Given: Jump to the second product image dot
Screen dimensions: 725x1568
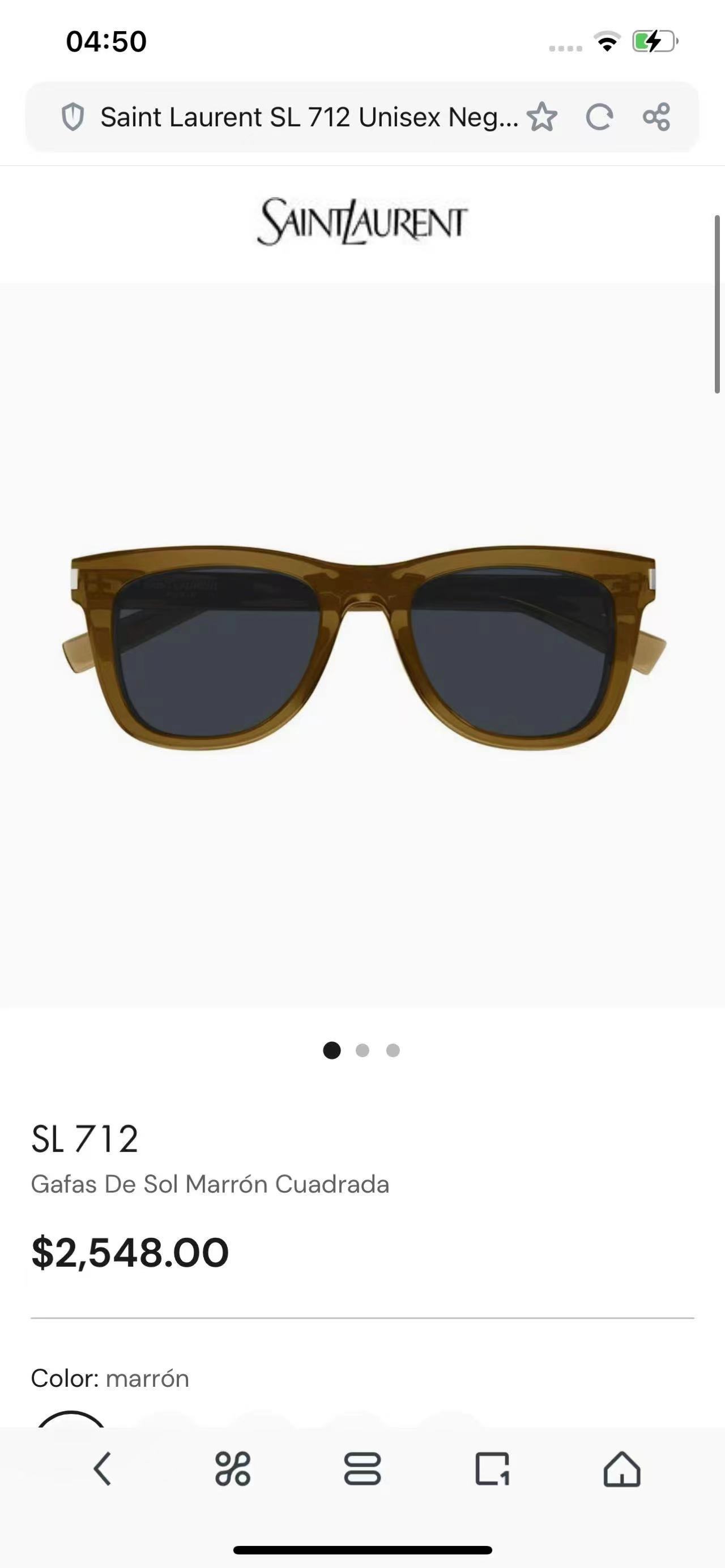Looking at the screenshot, I should coord(362,1050).
